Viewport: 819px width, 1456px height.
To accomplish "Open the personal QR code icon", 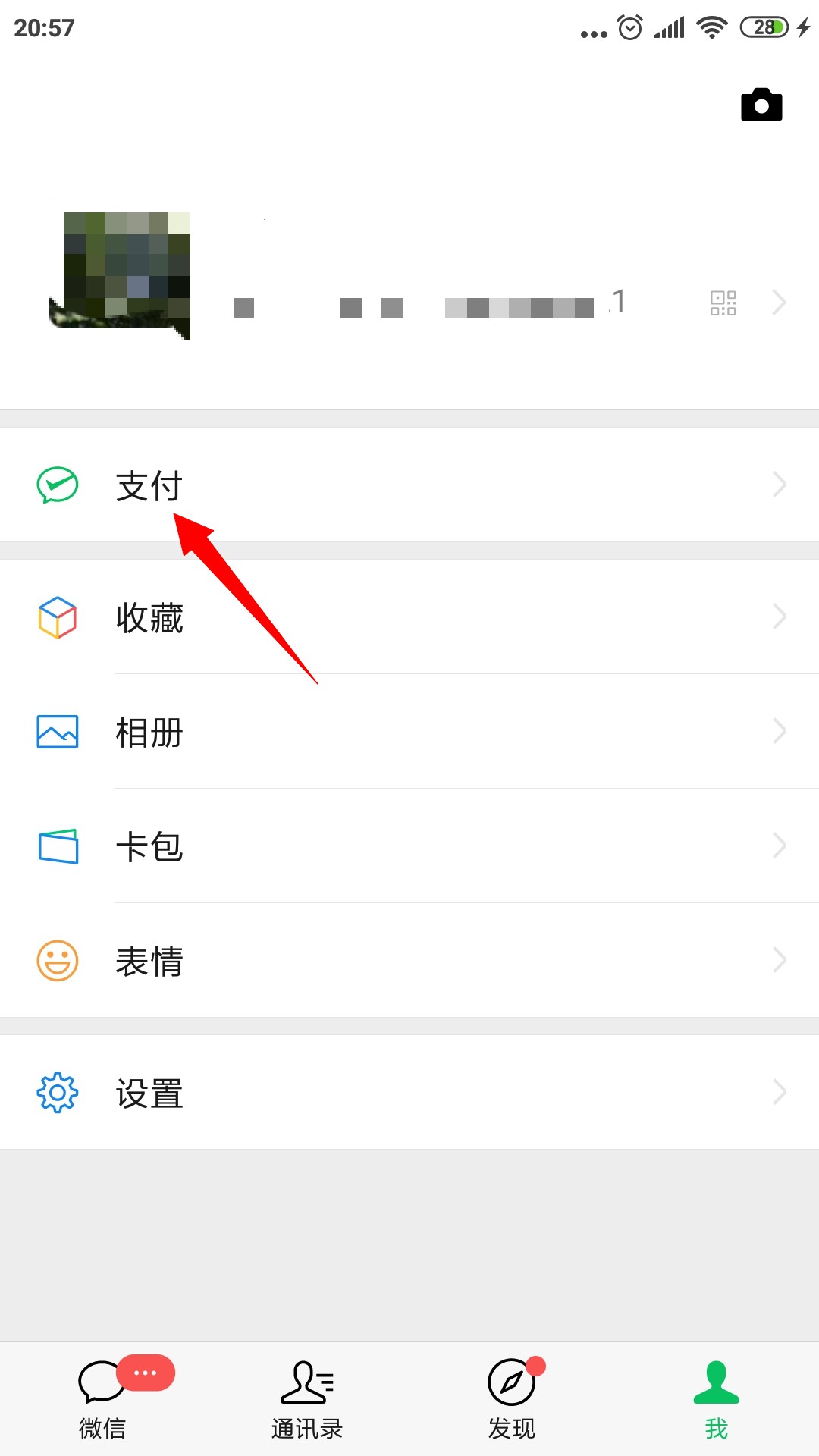I will 723,302.
